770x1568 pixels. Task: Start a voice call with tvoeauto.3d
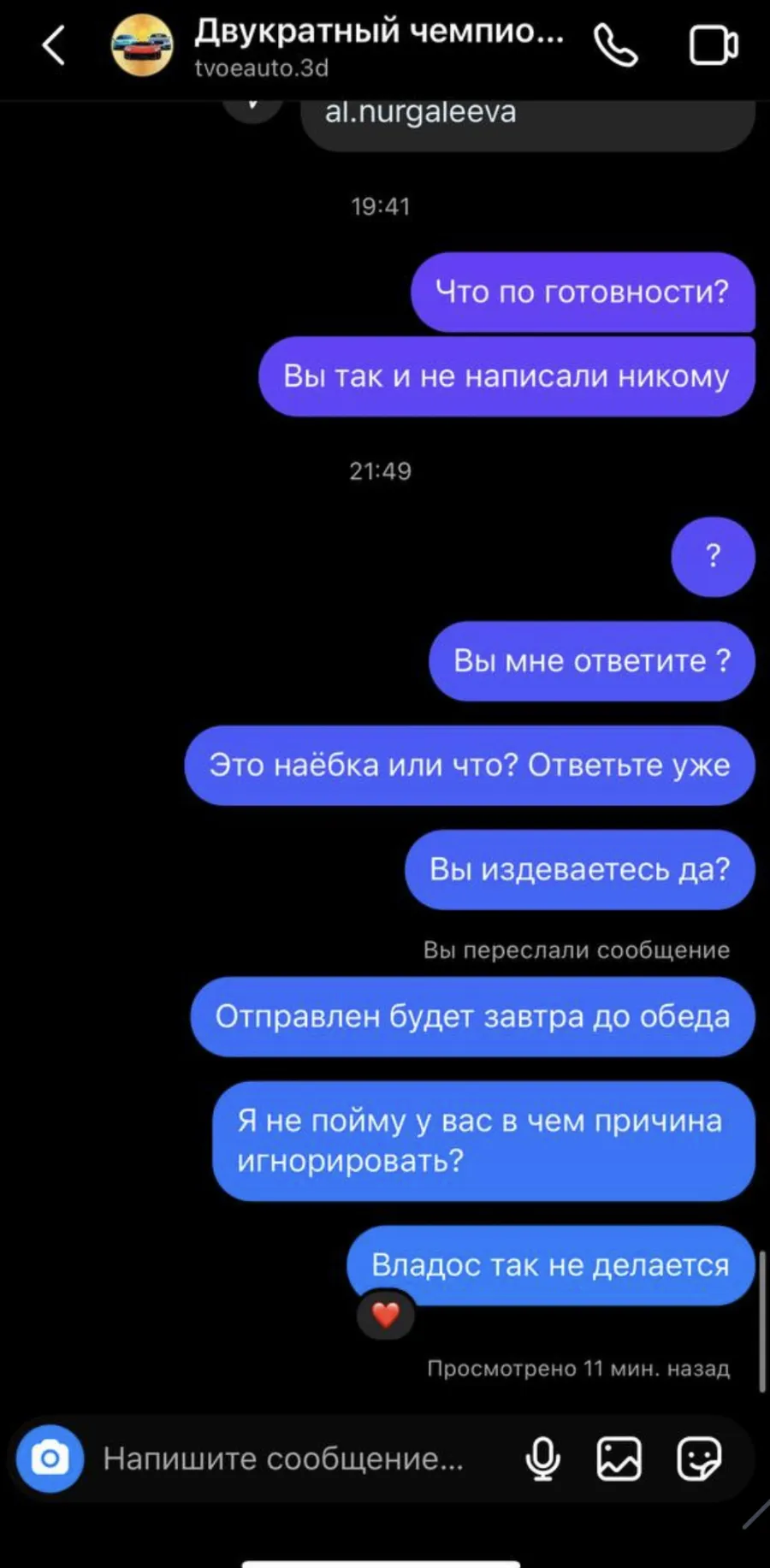click(x=616, y=45)
